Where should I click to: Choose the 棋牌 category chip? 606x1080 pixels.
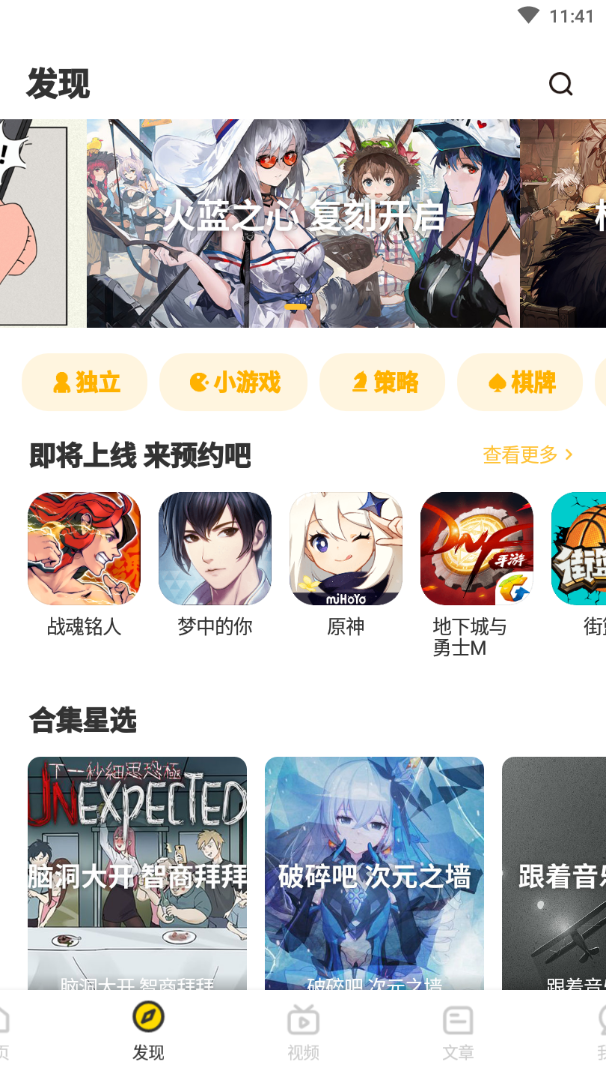[x=520, y=382]
